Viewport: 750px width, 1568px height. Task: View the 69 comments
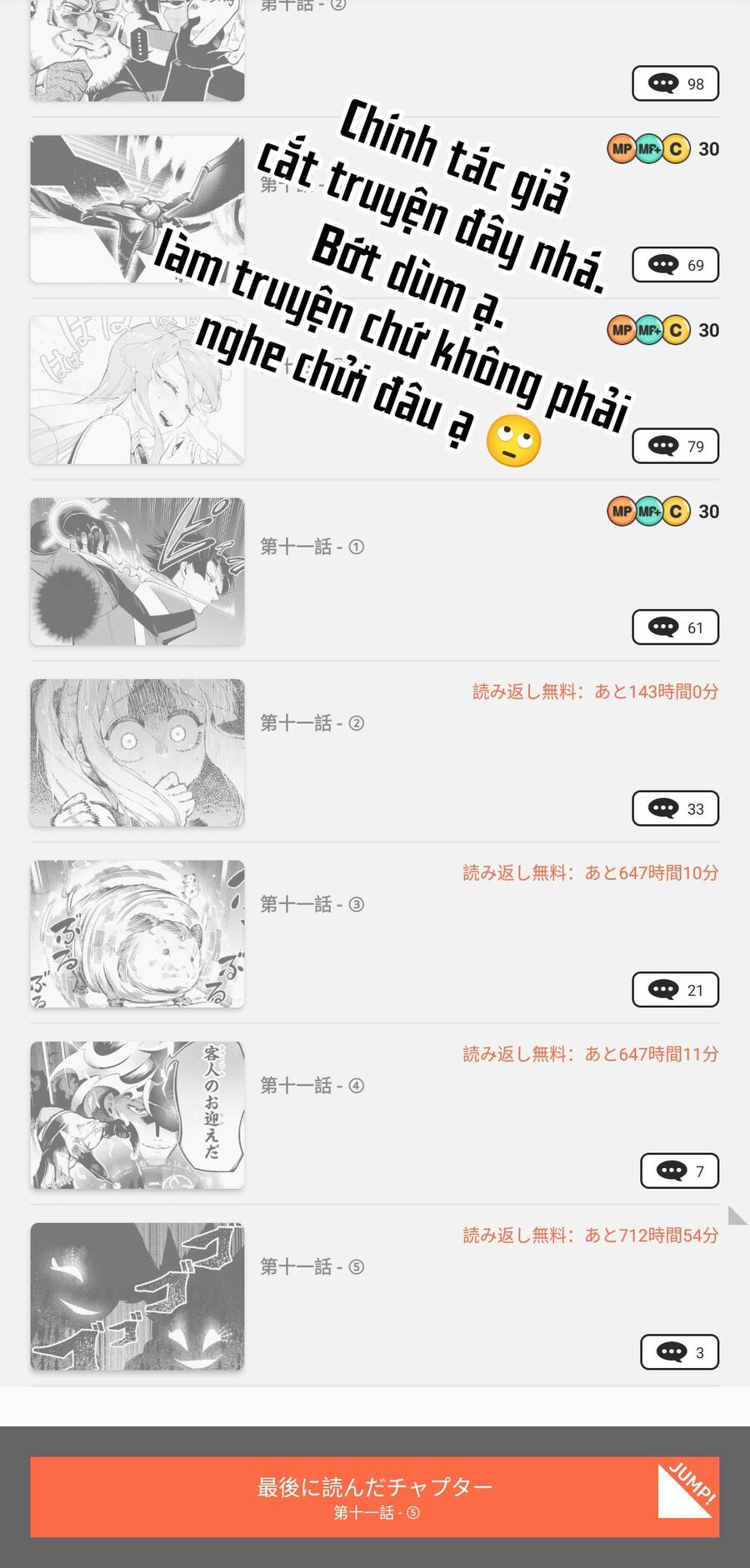coord(675,265)
